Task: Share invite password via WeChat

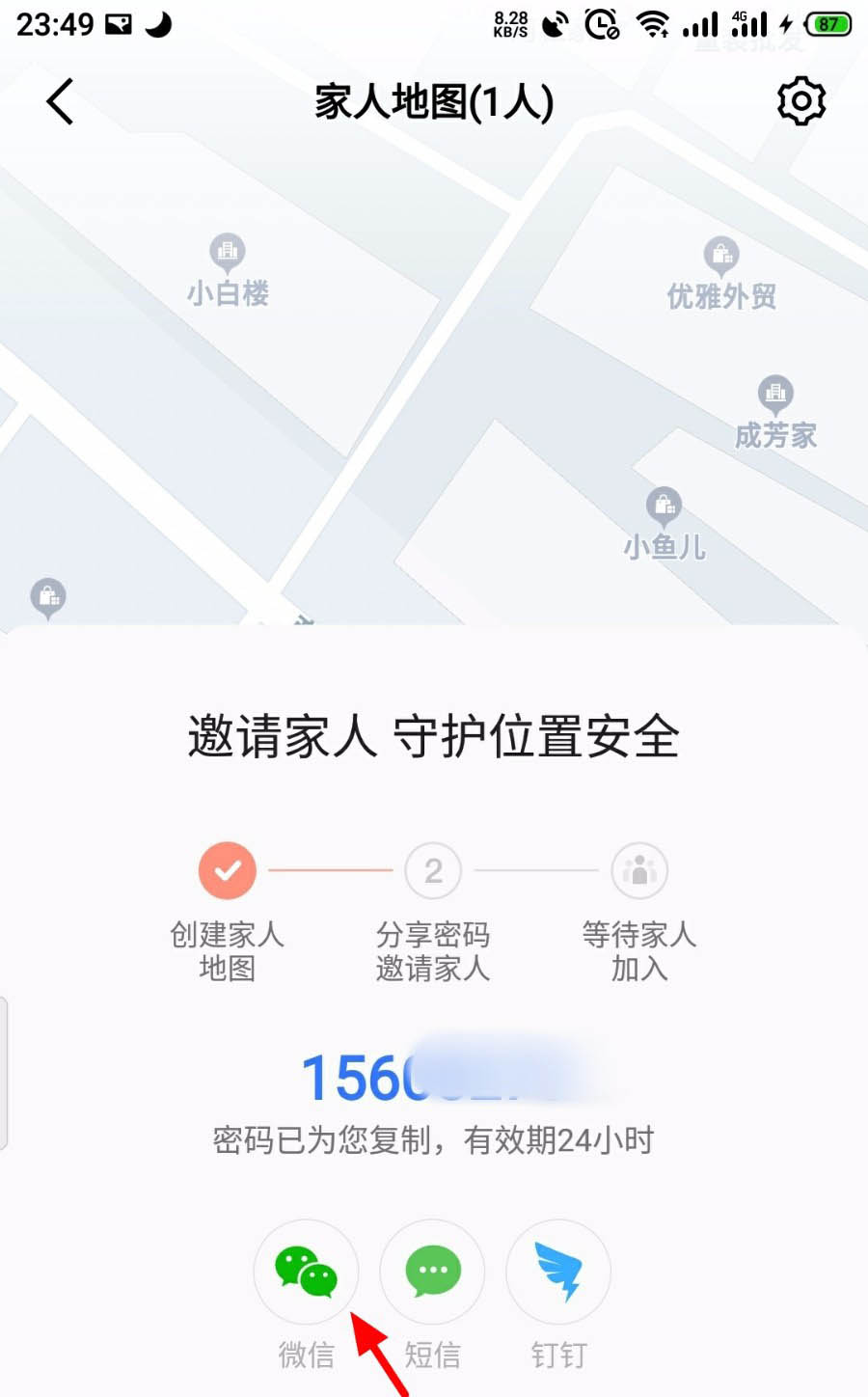Action: point(306,1272)
